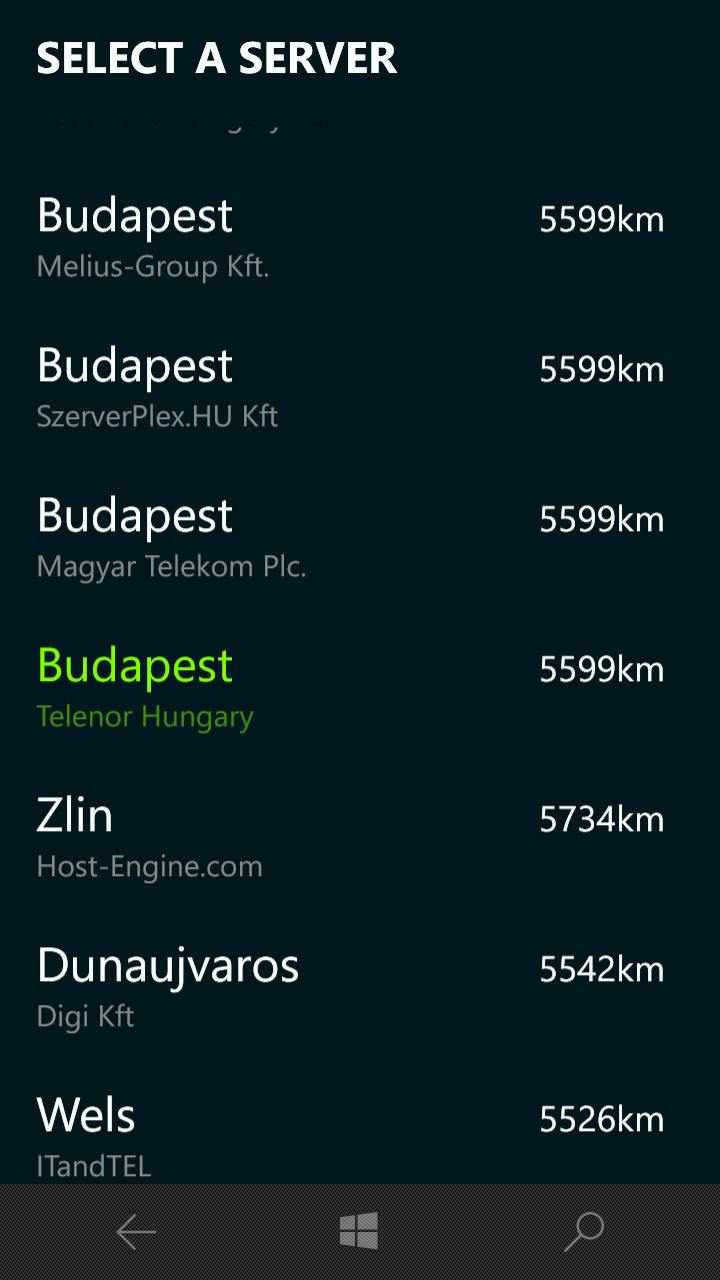Select Budapest server by Melius-Group Kft.
720x1280 pixels.
350,238
